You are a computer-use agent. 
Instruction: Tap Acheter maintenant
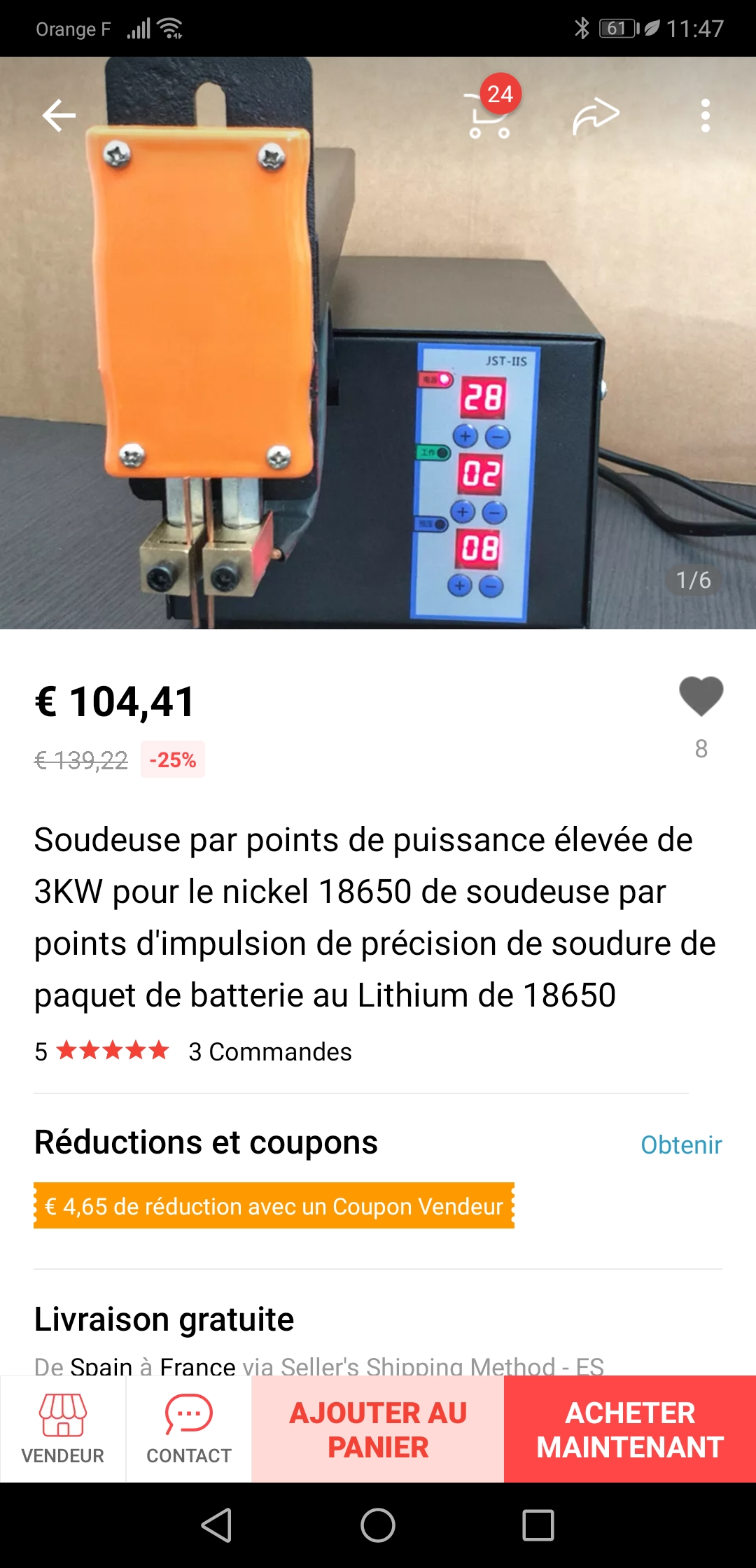pyautogui.click(x=630, y=1429)
